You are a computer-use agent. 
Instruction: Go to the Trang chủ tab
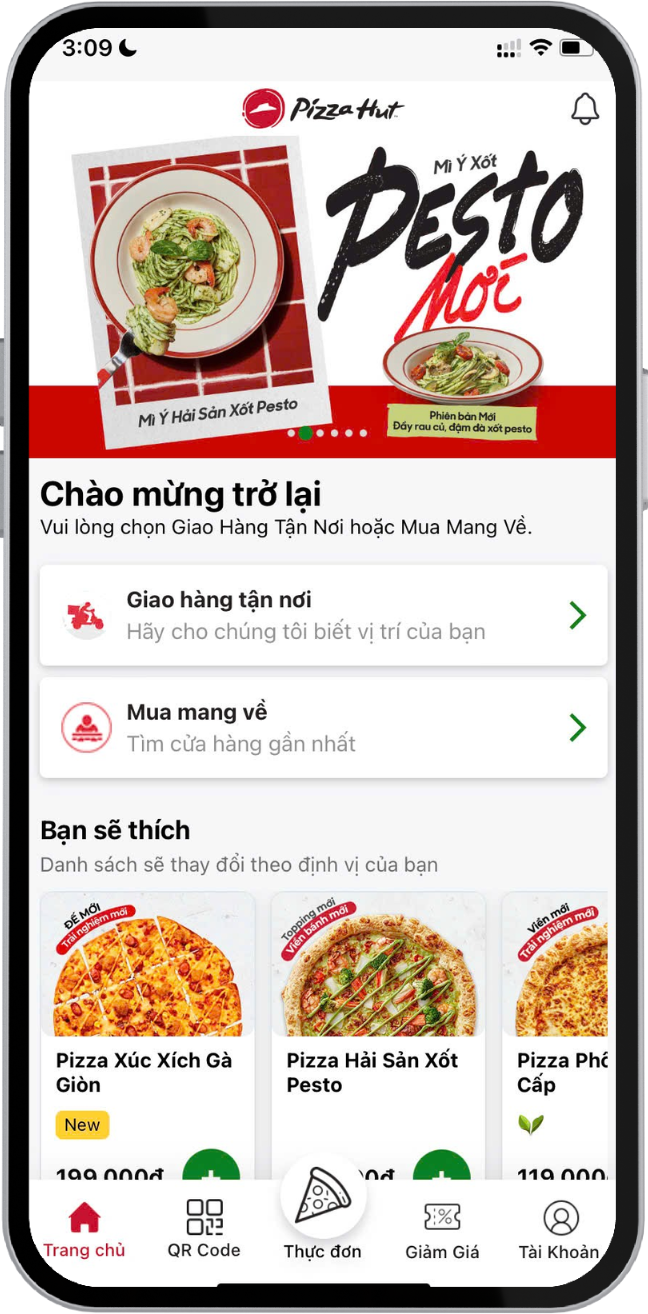pos(84,1230)
